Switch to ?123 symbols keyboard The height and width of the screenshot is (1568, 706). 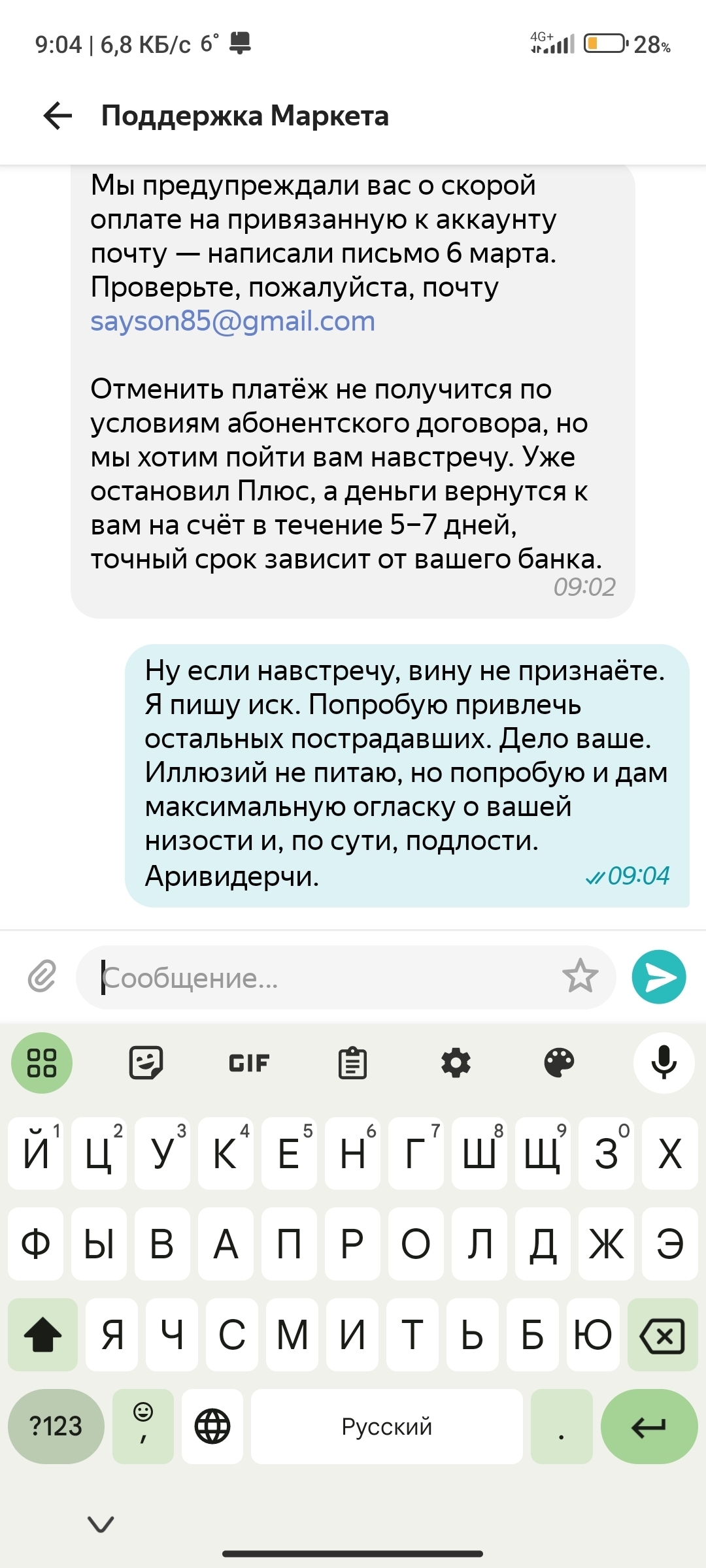pyautogui.click(x=56, y=1426)
